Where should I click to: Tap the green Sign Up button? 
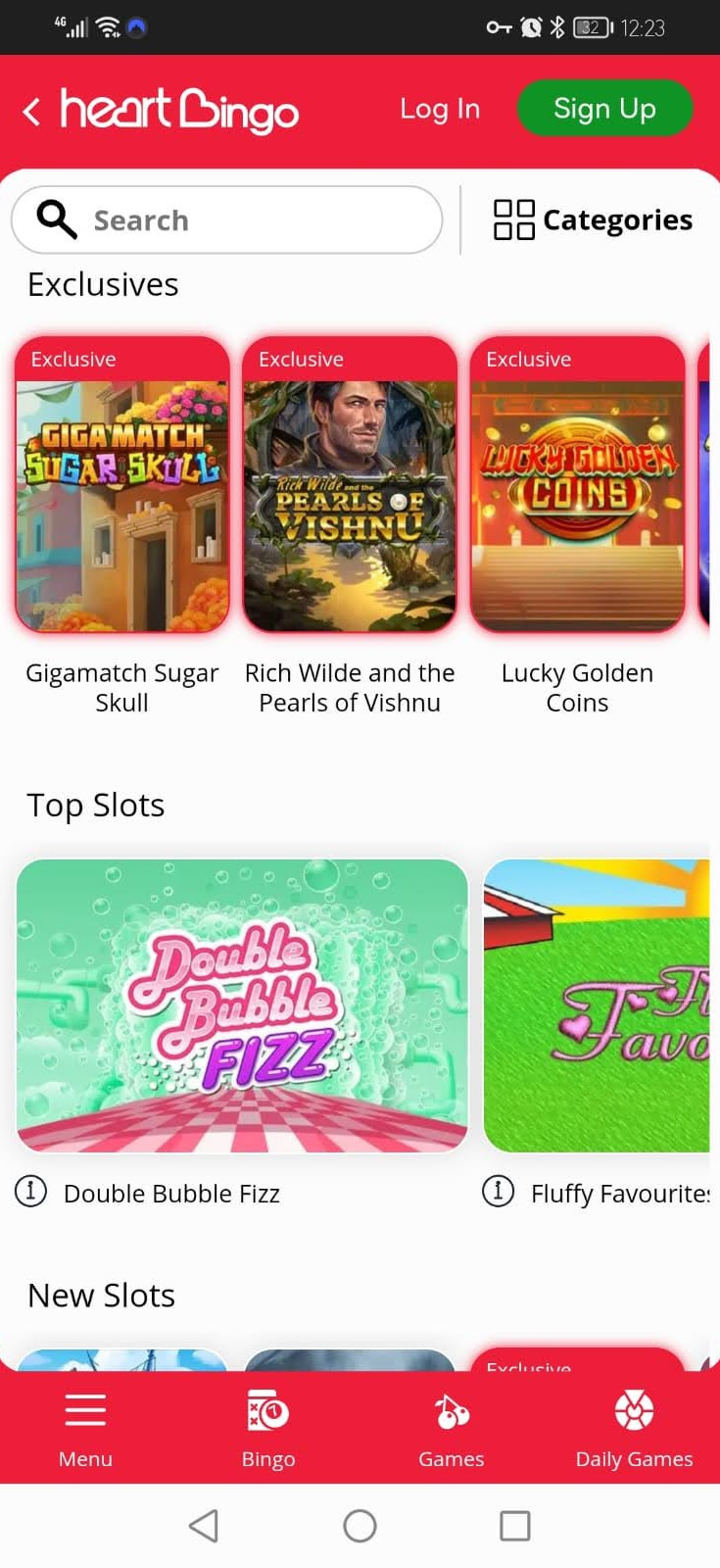pyautogui.click(x=604, y=109)
